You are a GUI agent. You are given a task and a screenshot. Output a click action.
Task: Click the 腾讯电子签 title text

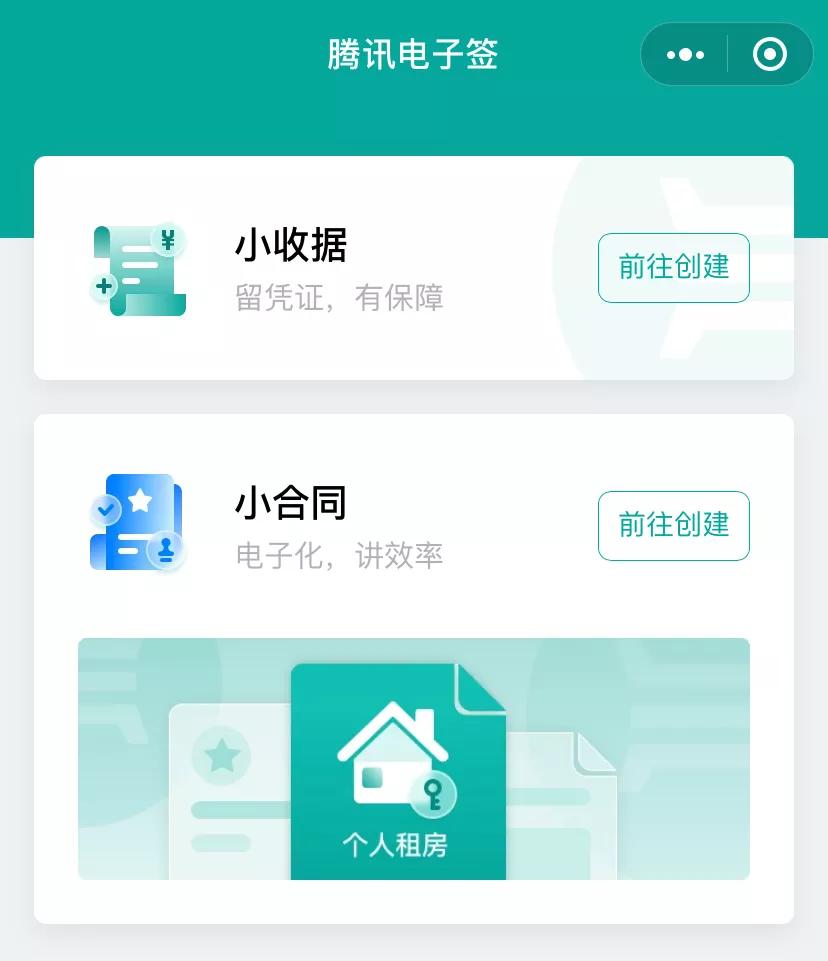[413, 54]
